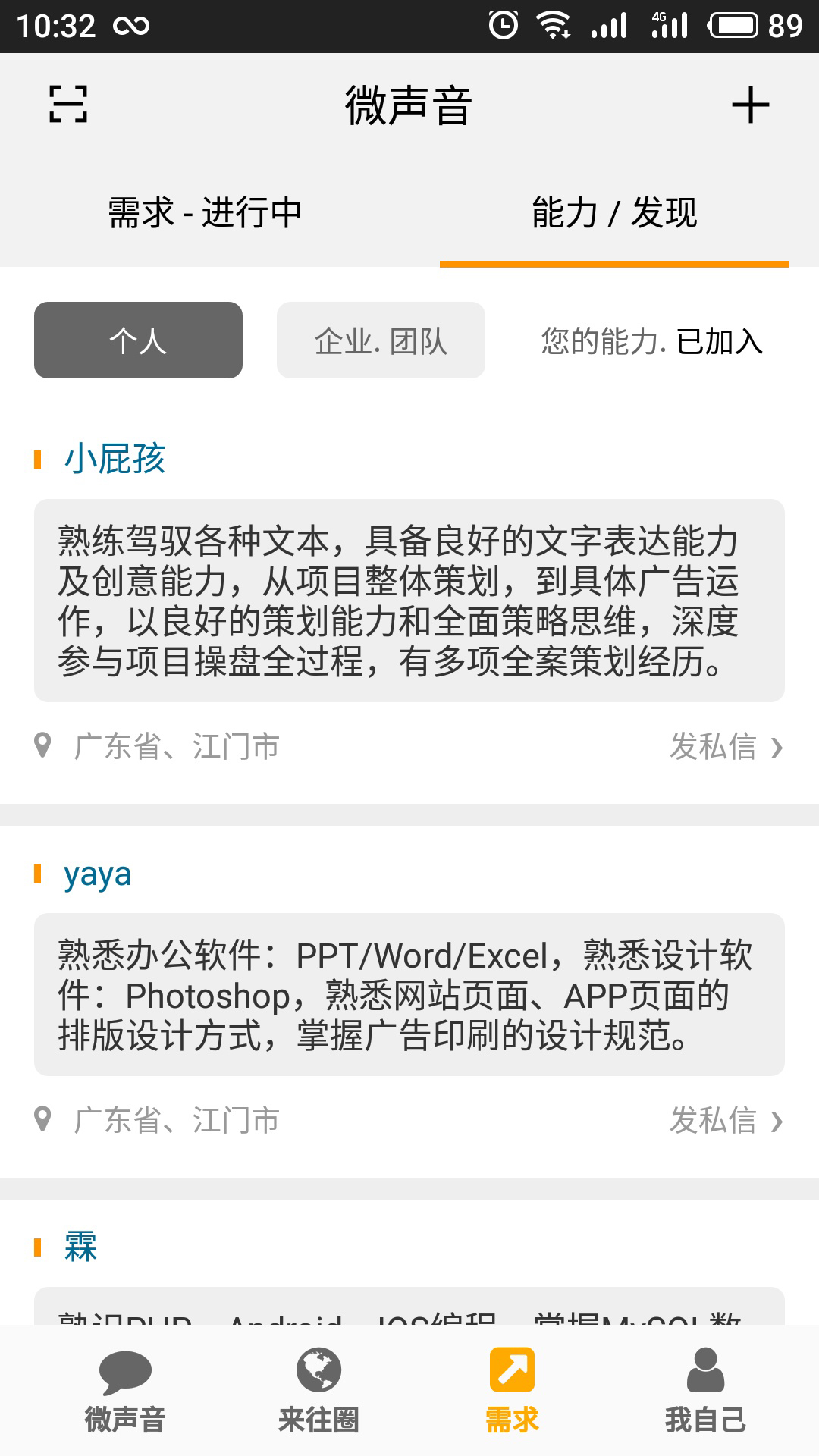Select the 个人 filter button
The image size is (819, 1456).
[x=138, y=340]
